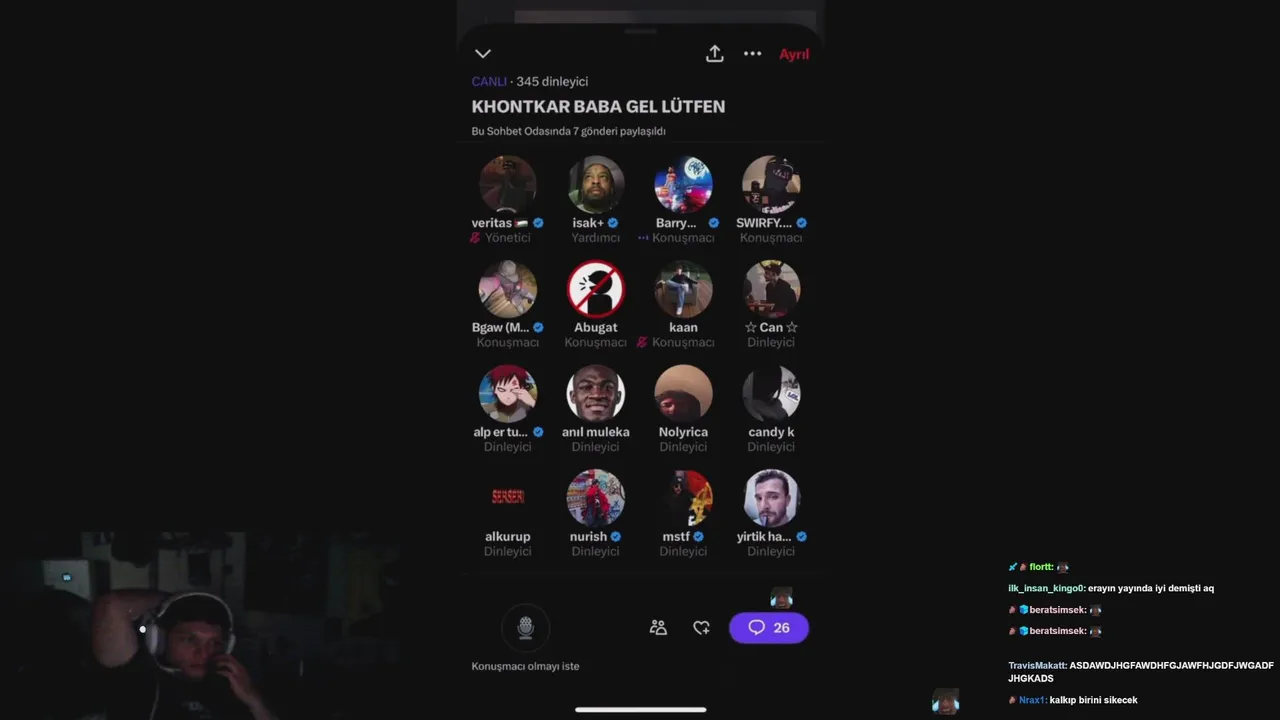View nurish listener profile
The height and width of the screenshot is (720, 1280).
(596, 498)
